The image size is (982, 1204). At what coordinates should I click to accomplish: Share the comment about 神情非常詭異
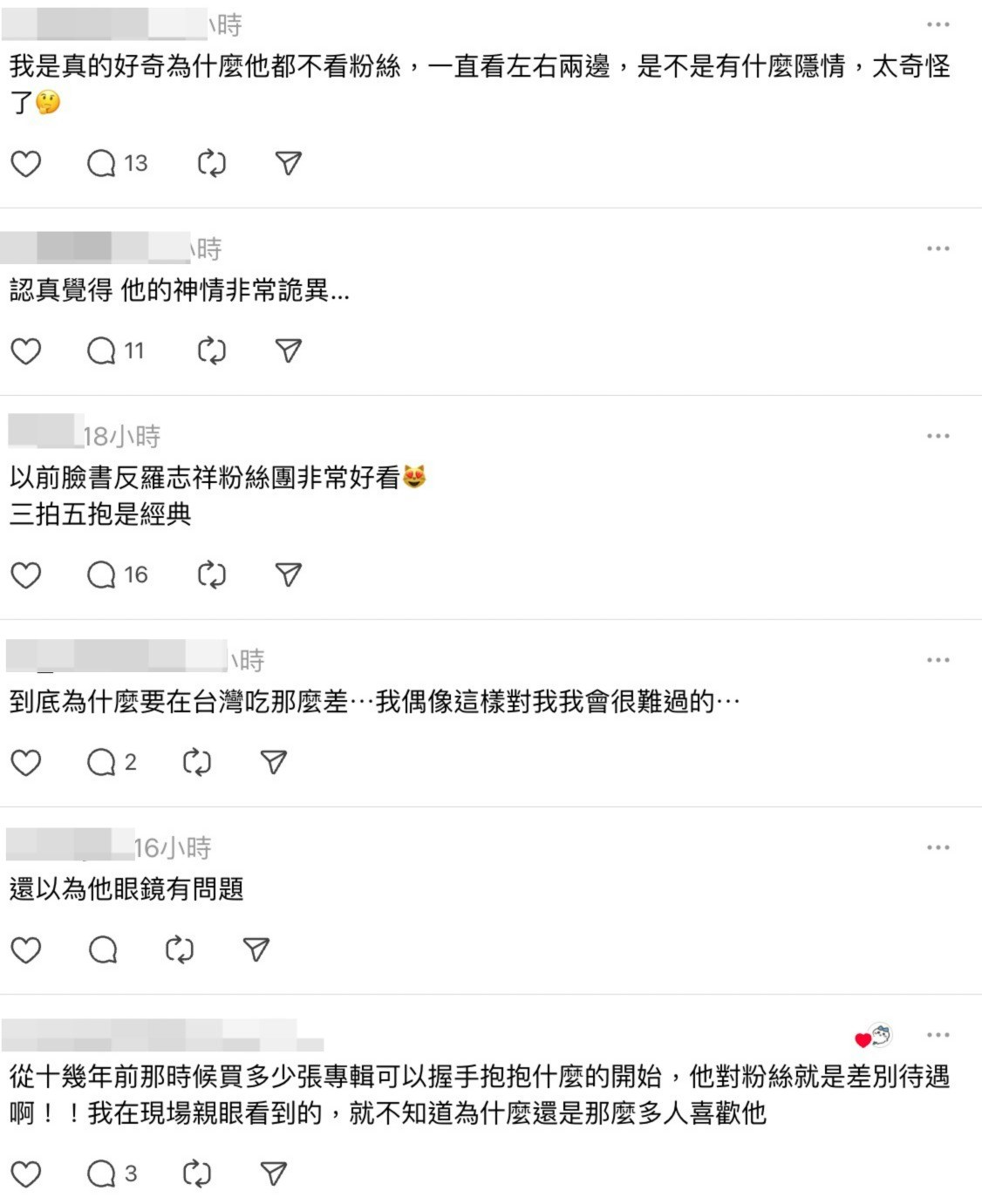point(288,350)
